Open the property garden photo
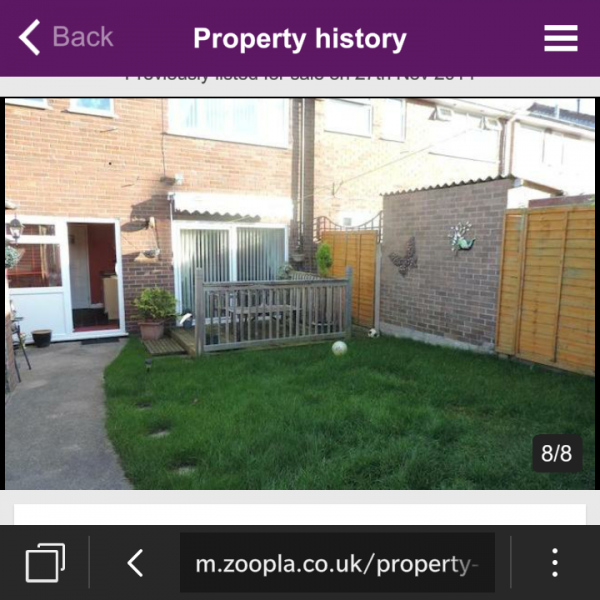 300,293
